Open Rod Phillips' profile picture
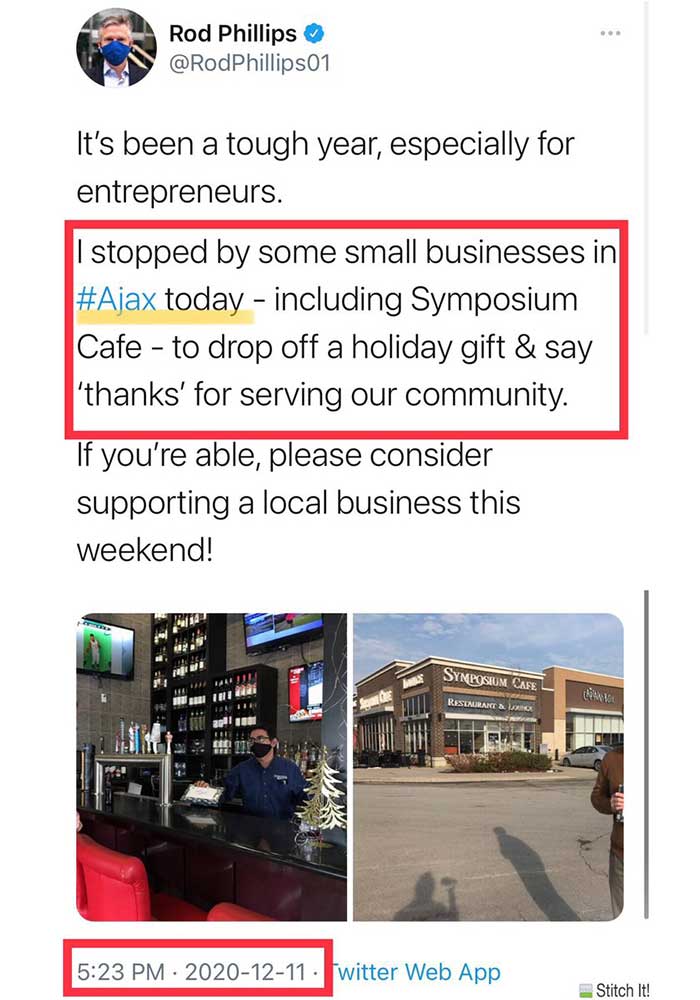Screen dimensions: 700x1000 coord(115,47)
